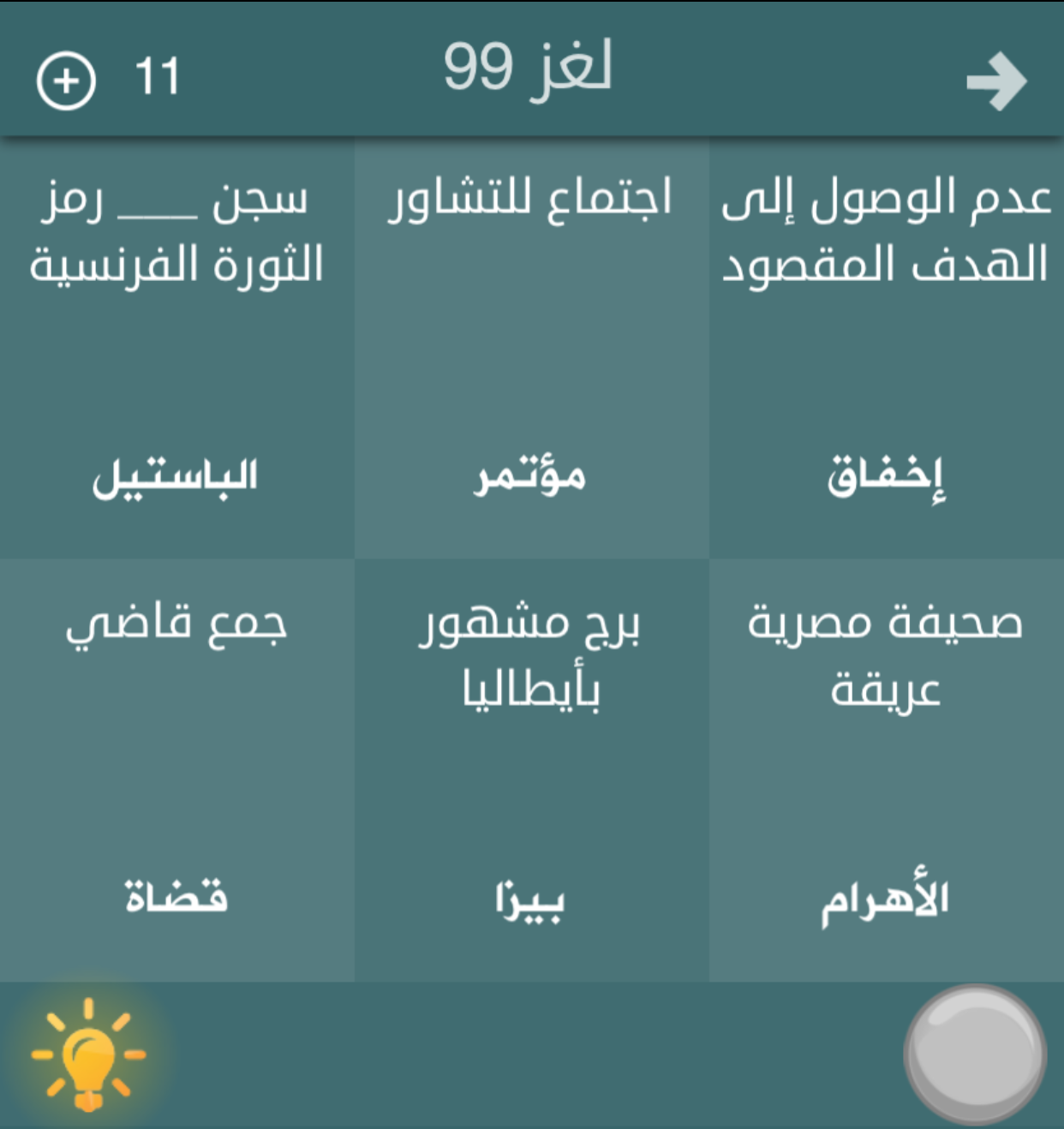Open the مؤتمر clue tile
This screenshot has height=1129, width=1064.
(531, 348)
